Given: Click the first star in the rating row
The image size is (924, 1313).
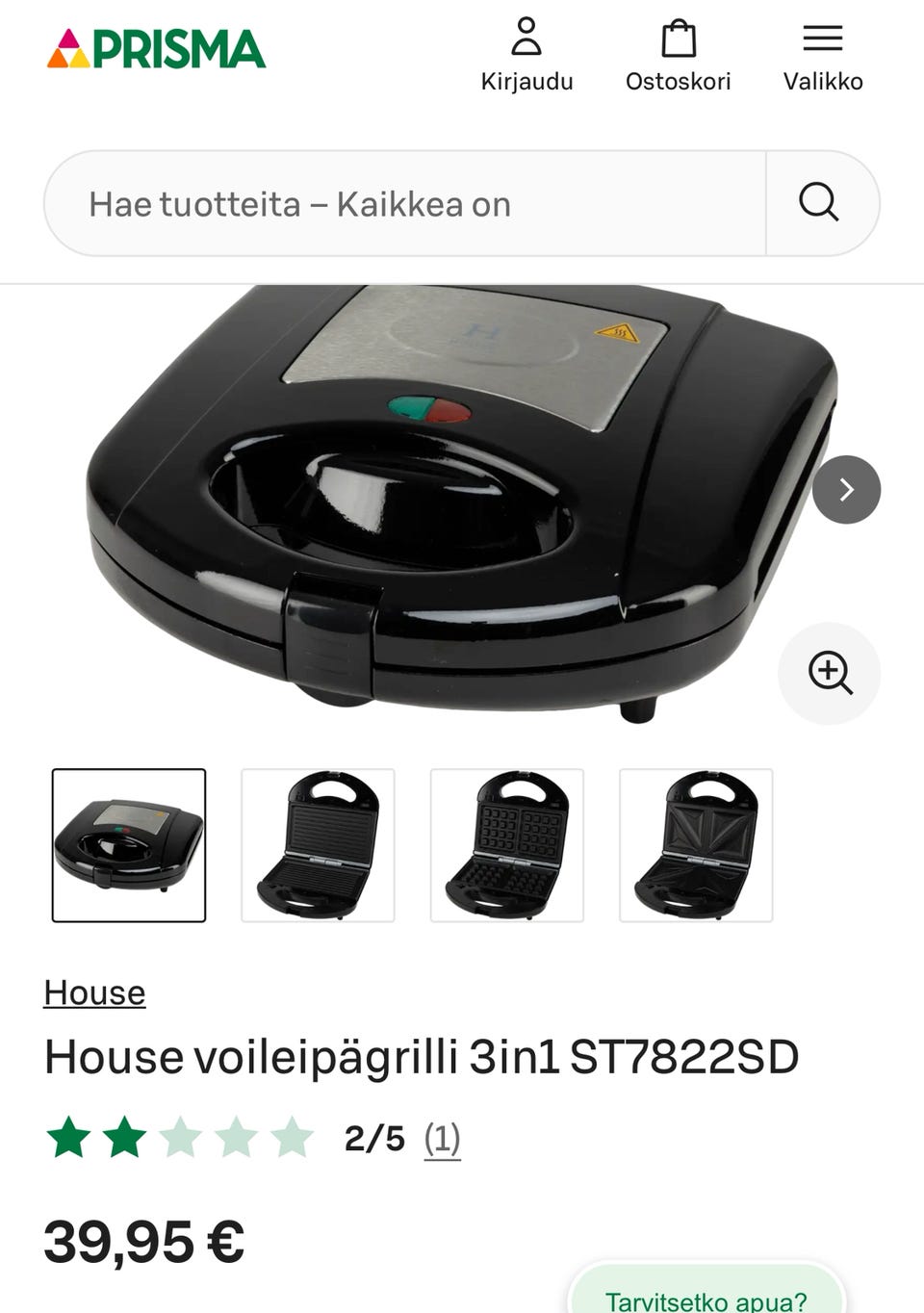Looking at the screenshot, I should click(x=67, y=1138).
